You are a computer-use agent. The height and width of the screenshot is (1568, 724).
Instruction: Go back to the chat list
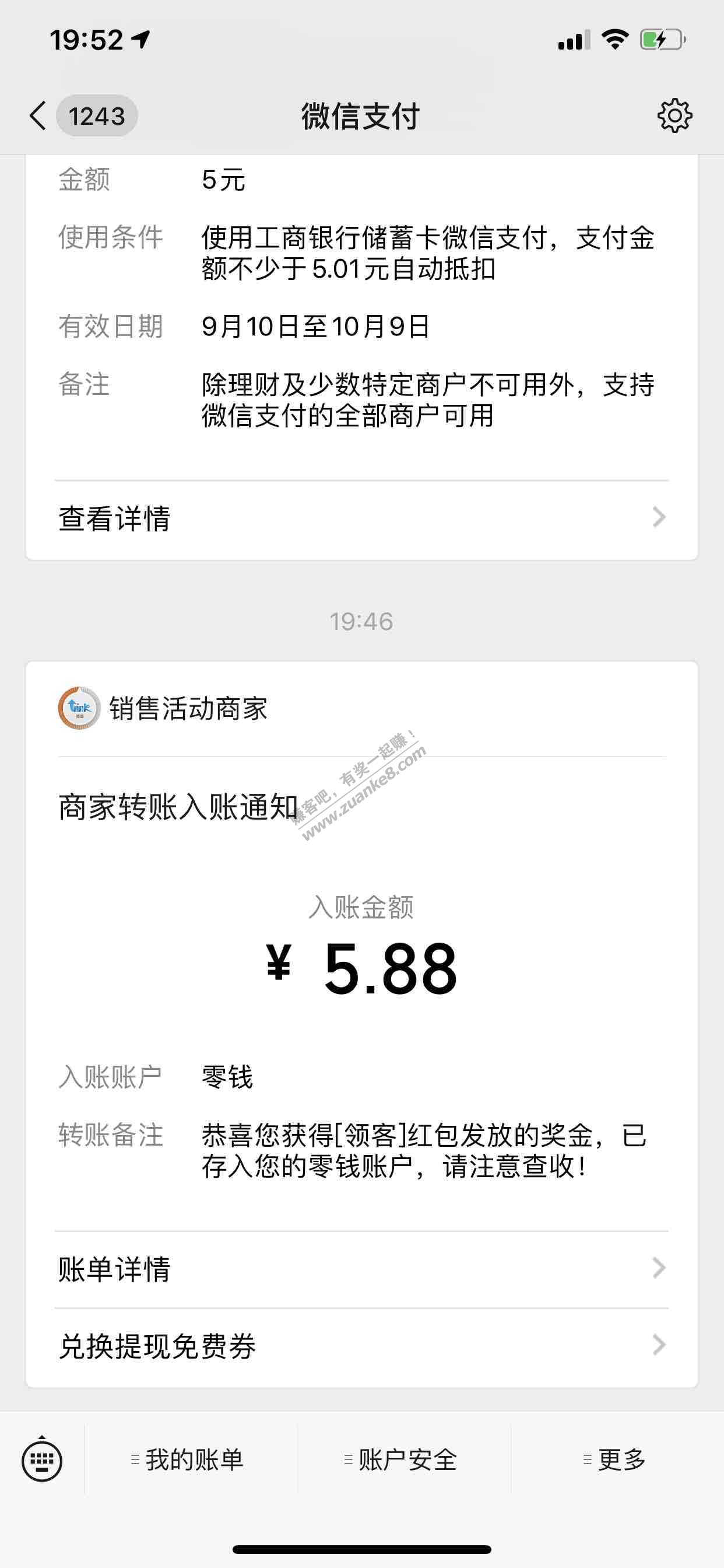tap(38, 116)
